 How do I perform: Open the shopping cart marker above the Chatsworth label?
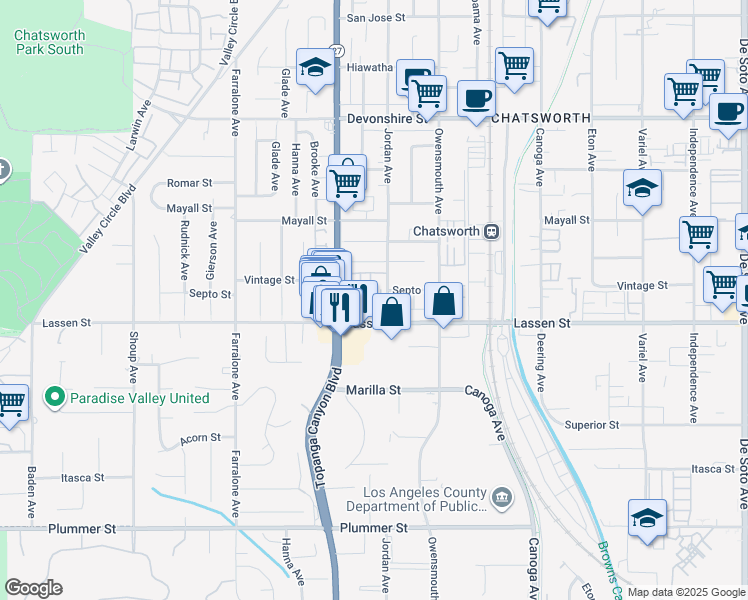point(514,69)
